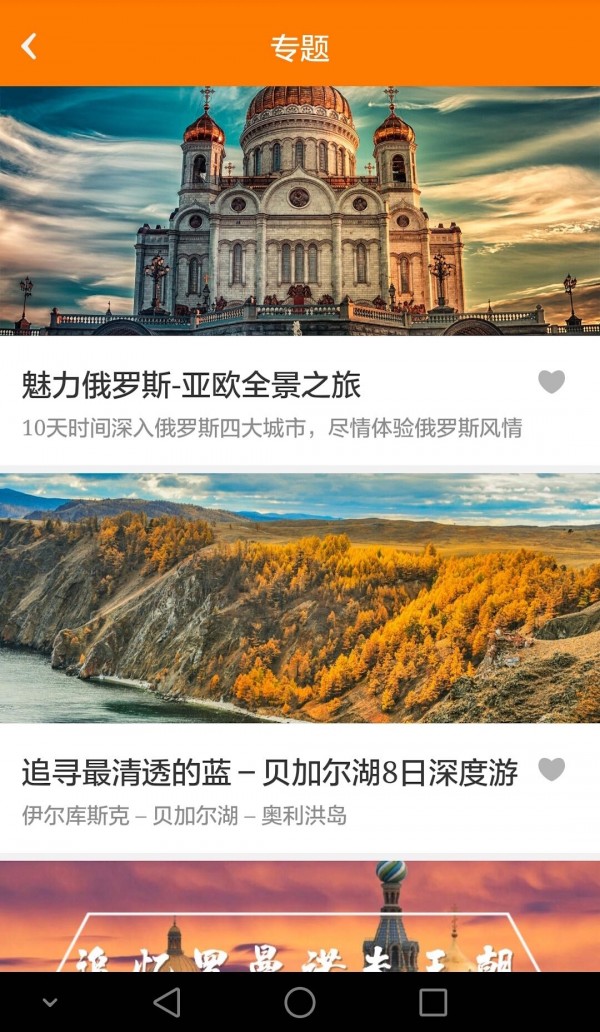
Task: Favorite the 贝加尔湖8日深度游 topic with the heart
Action: 551,769
